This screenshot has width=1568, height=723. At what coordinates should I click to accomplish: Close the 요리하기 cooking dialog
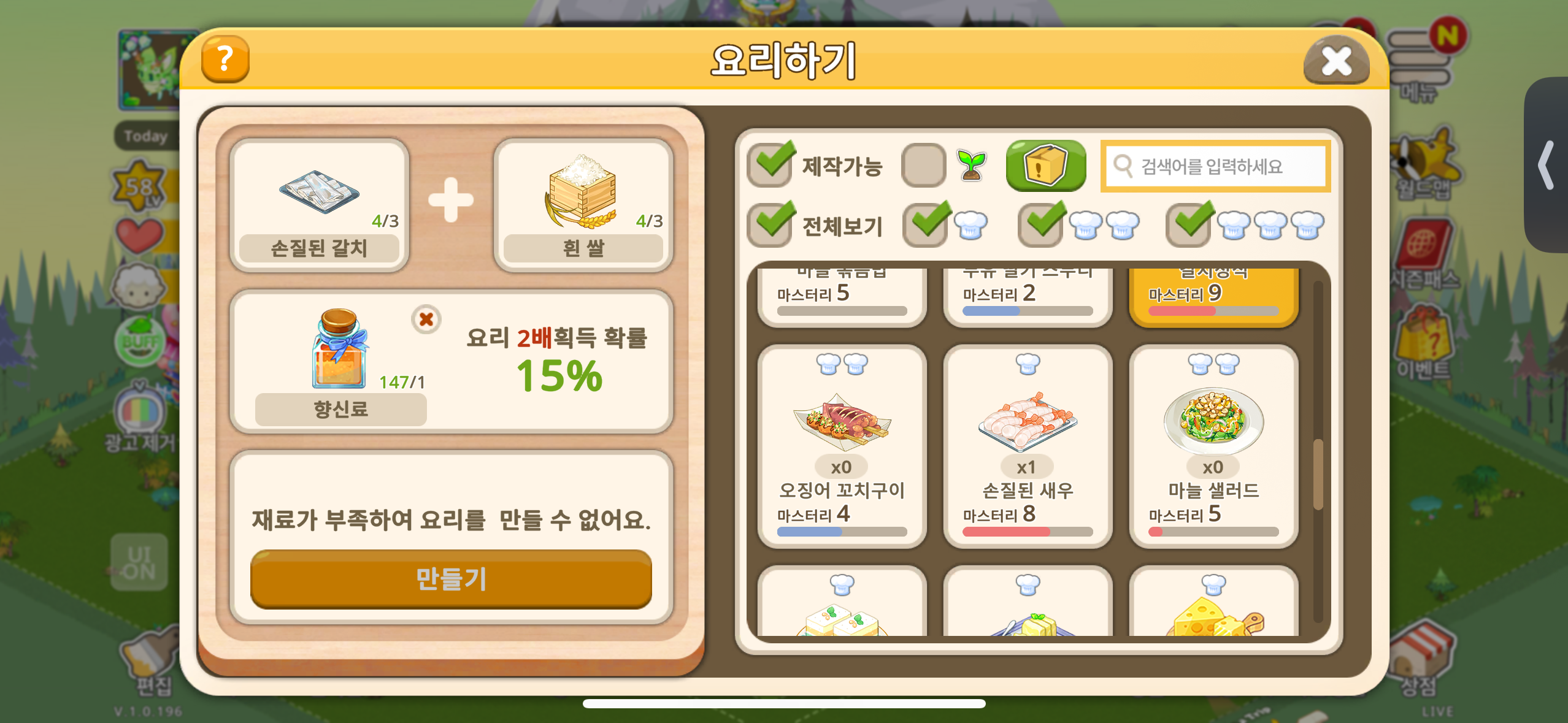click(1336, 61)
